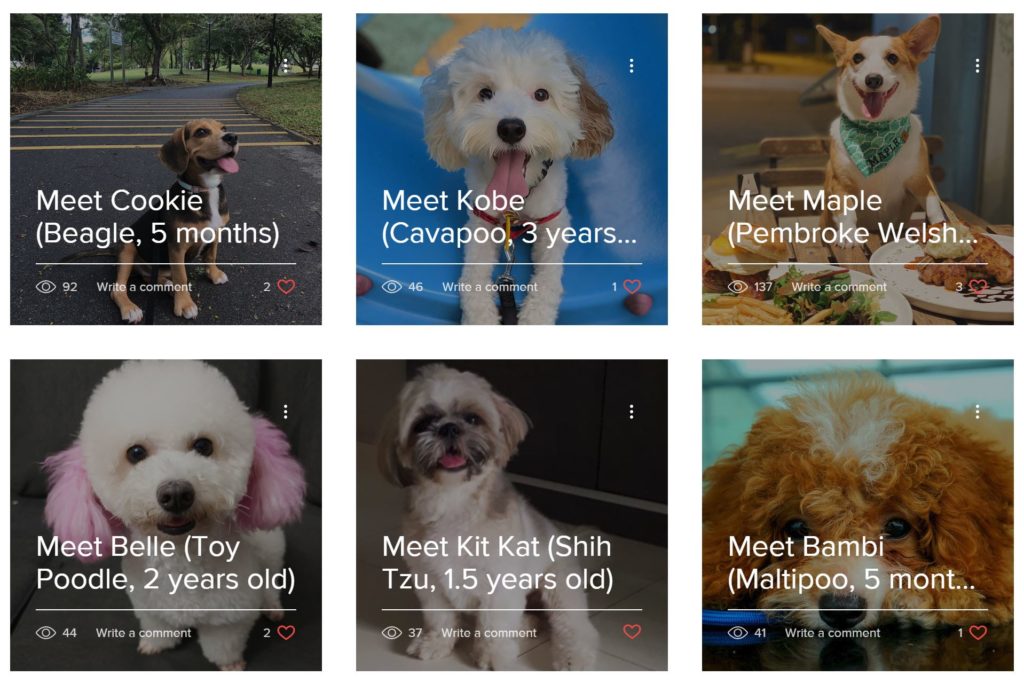The width and height of the screenshot is (1024, 684).
Task: Open more options on the Kobe post
Action: [632, 66]
